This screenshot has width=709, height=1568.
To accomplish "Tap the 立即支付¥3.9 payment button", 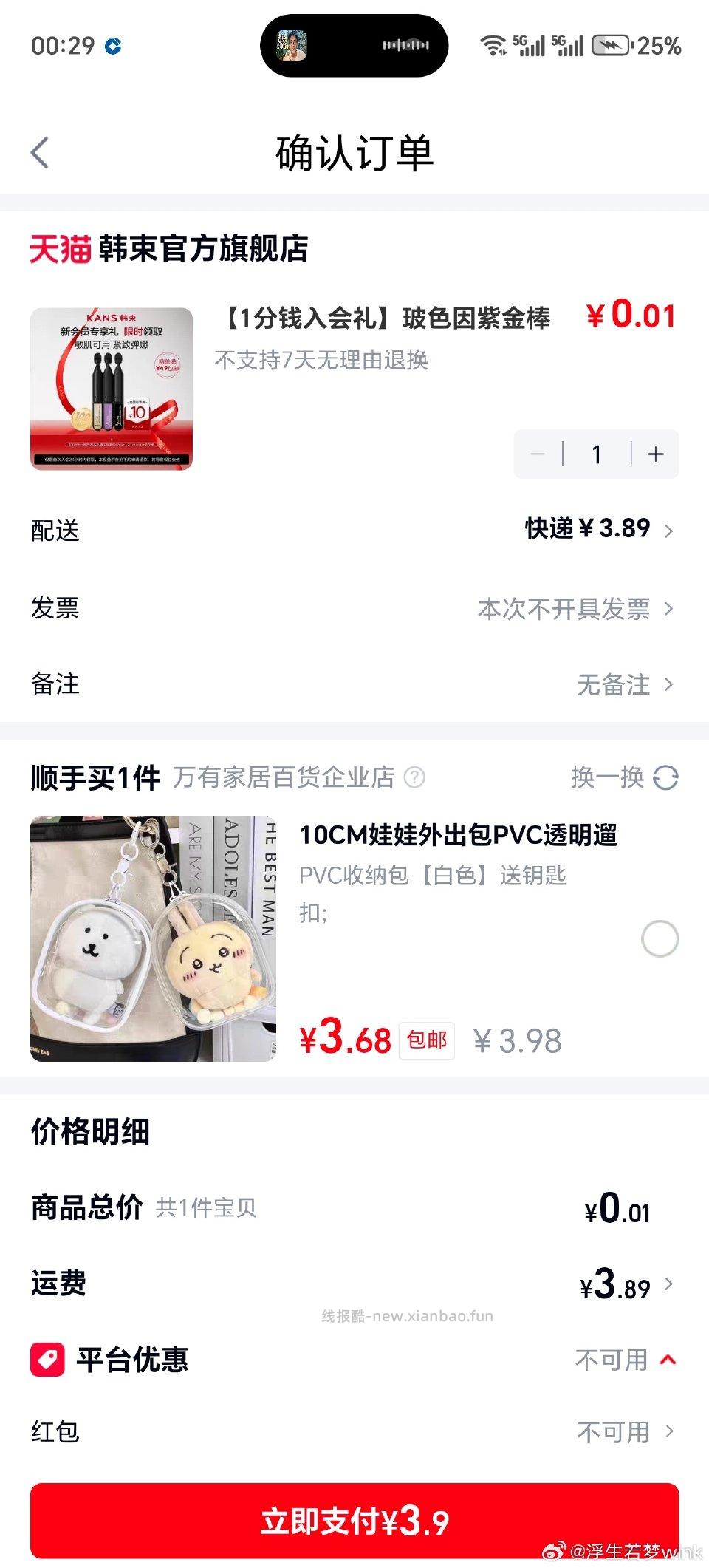I will [354, 1520].
